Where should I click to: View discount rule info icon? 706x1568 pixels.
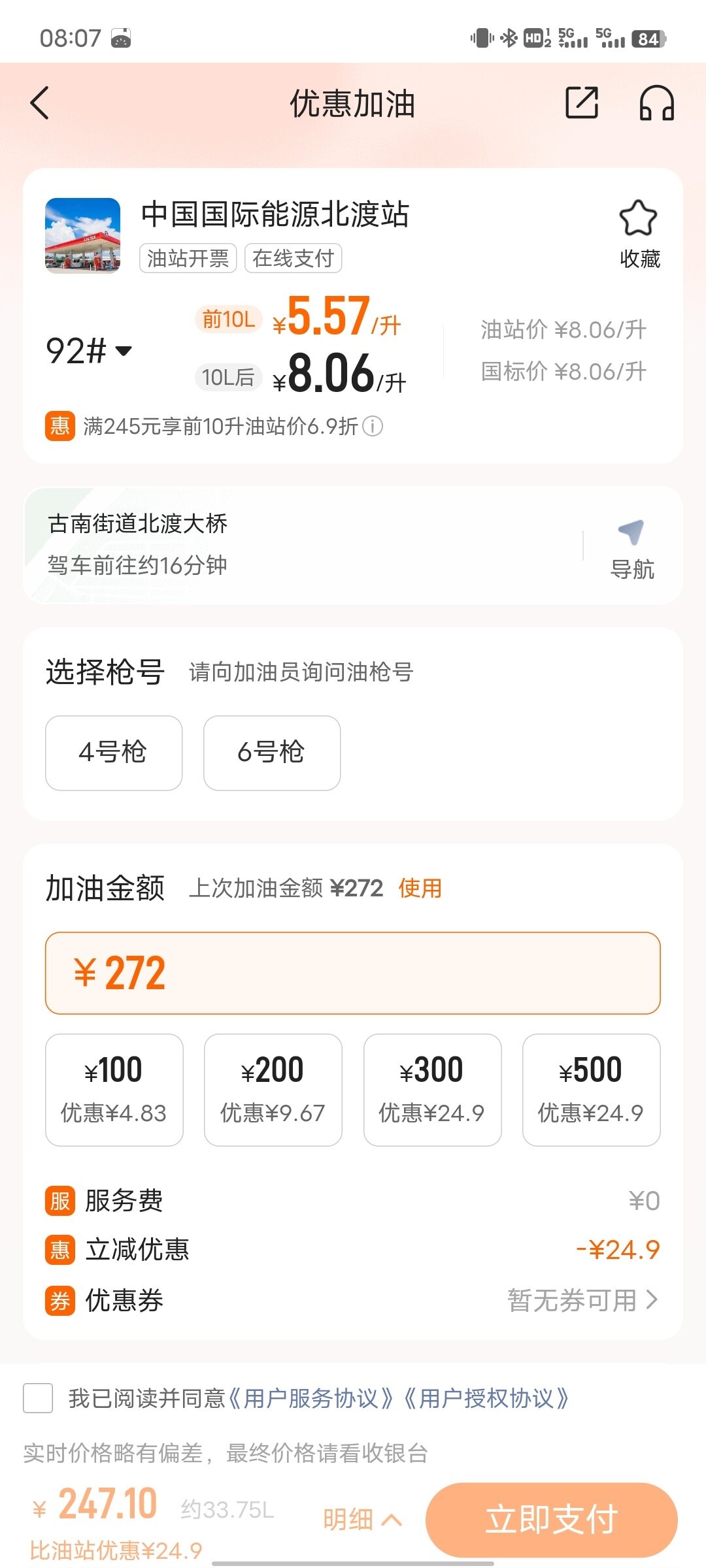point(373,427)
